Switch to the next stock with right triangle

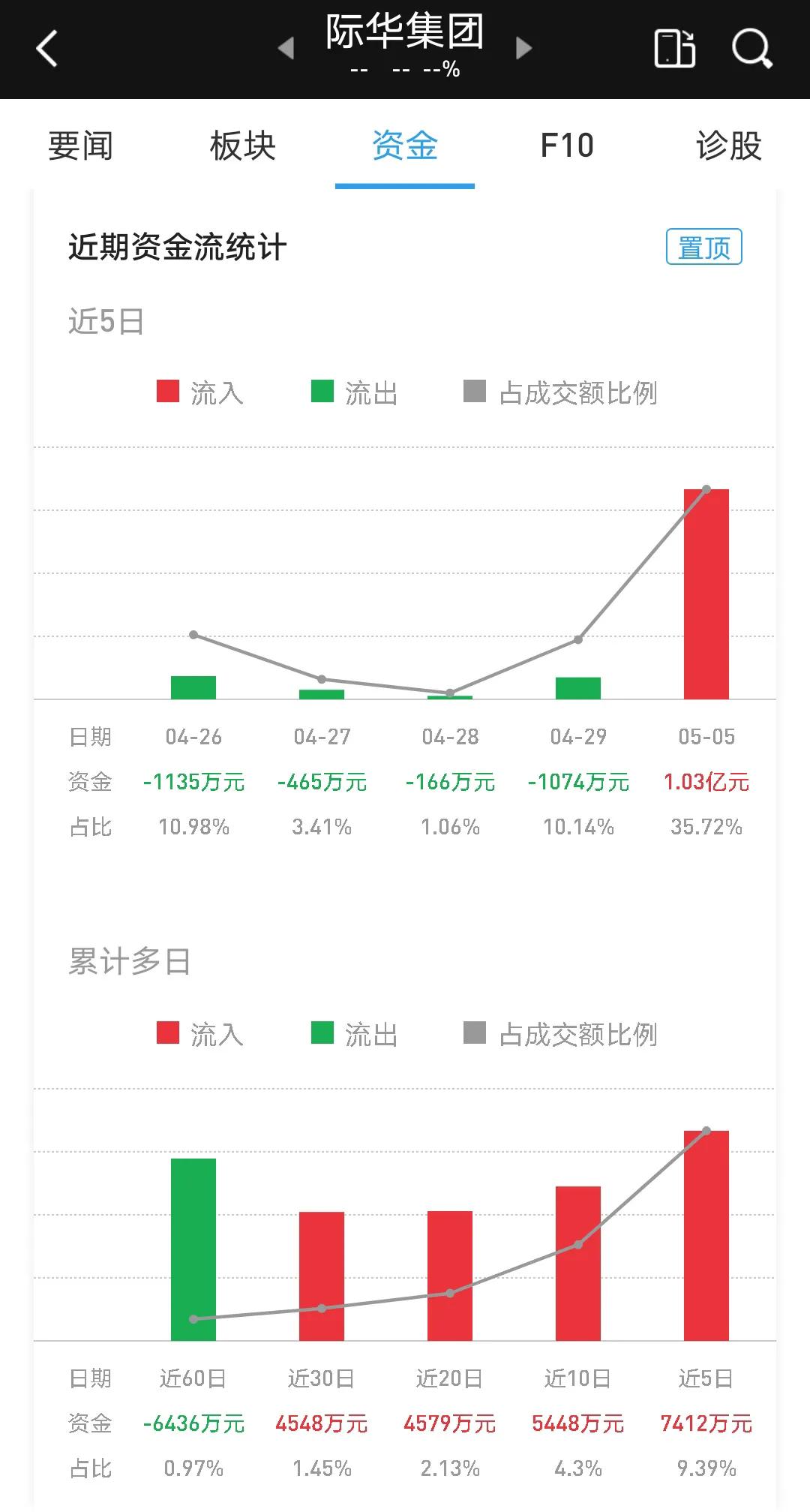click(524, 49)
